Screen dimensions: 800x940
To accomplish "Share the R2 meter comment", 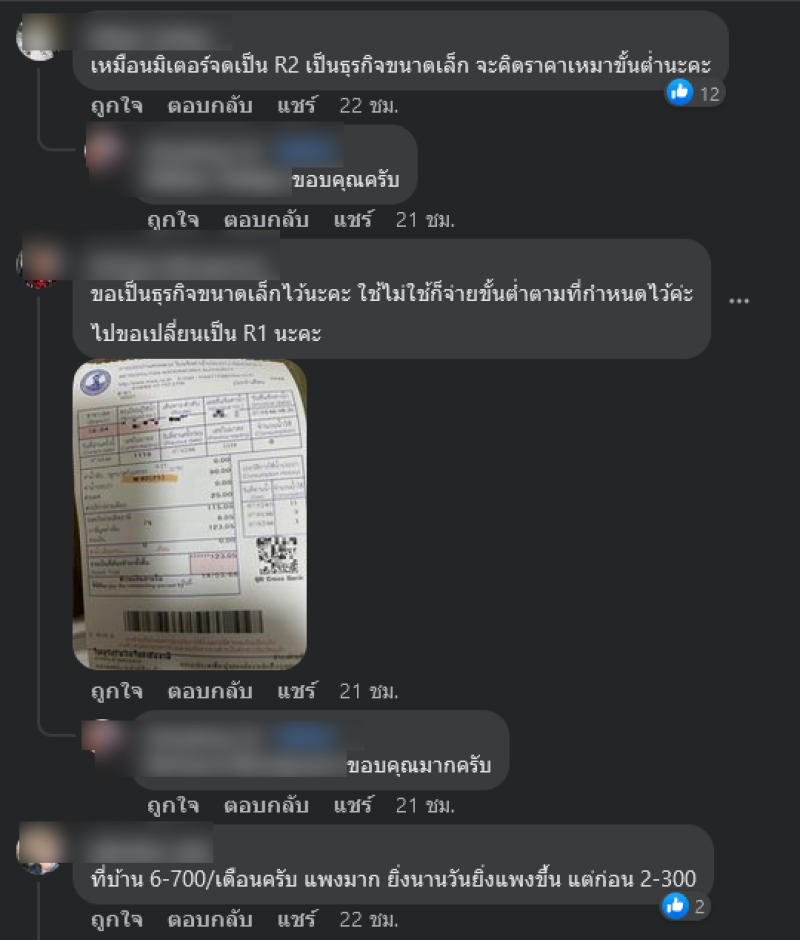I will coord(295,106).
